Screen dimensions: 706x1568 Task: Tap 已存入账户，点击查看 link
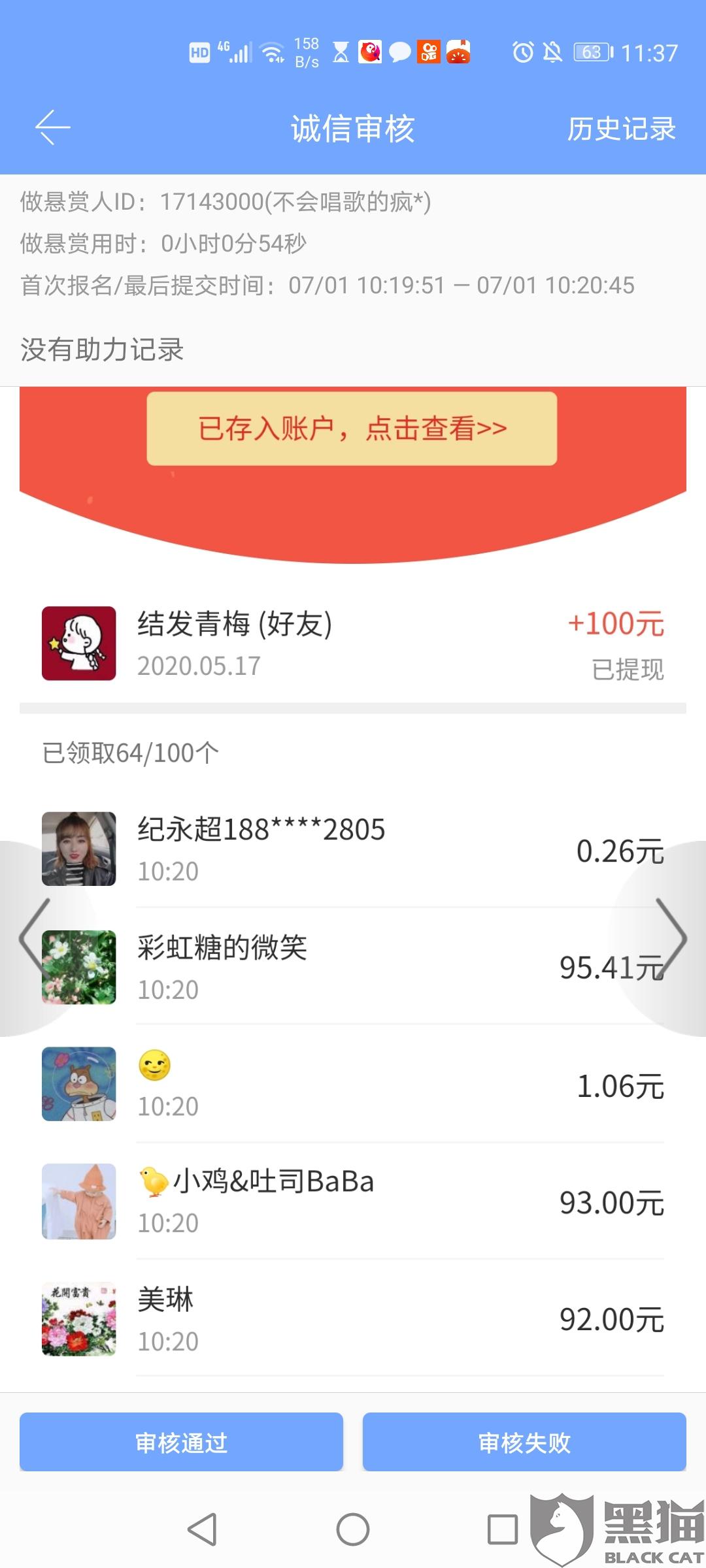[352, 428]
